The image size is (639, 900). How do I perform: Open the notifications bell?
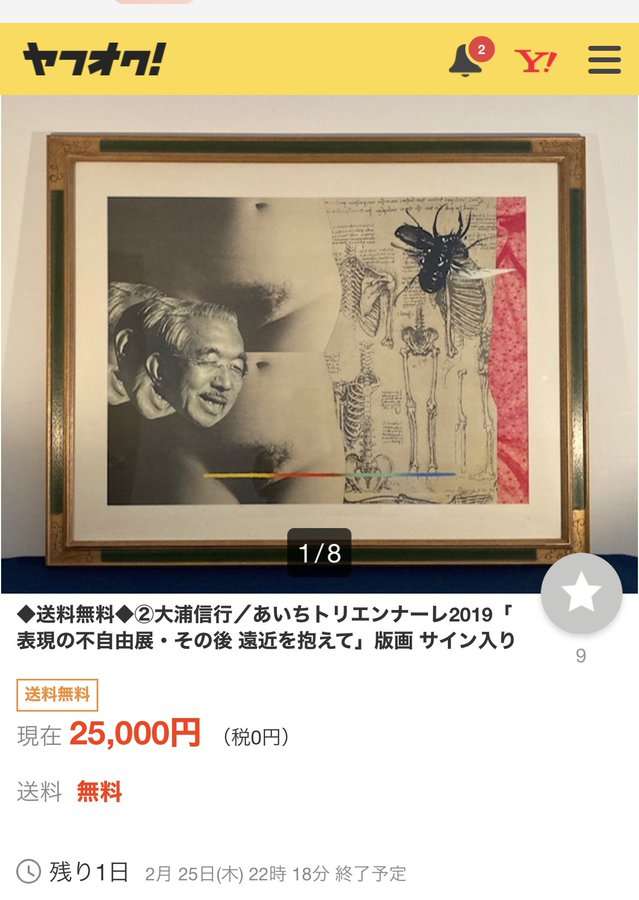click(x=466, y=60)
